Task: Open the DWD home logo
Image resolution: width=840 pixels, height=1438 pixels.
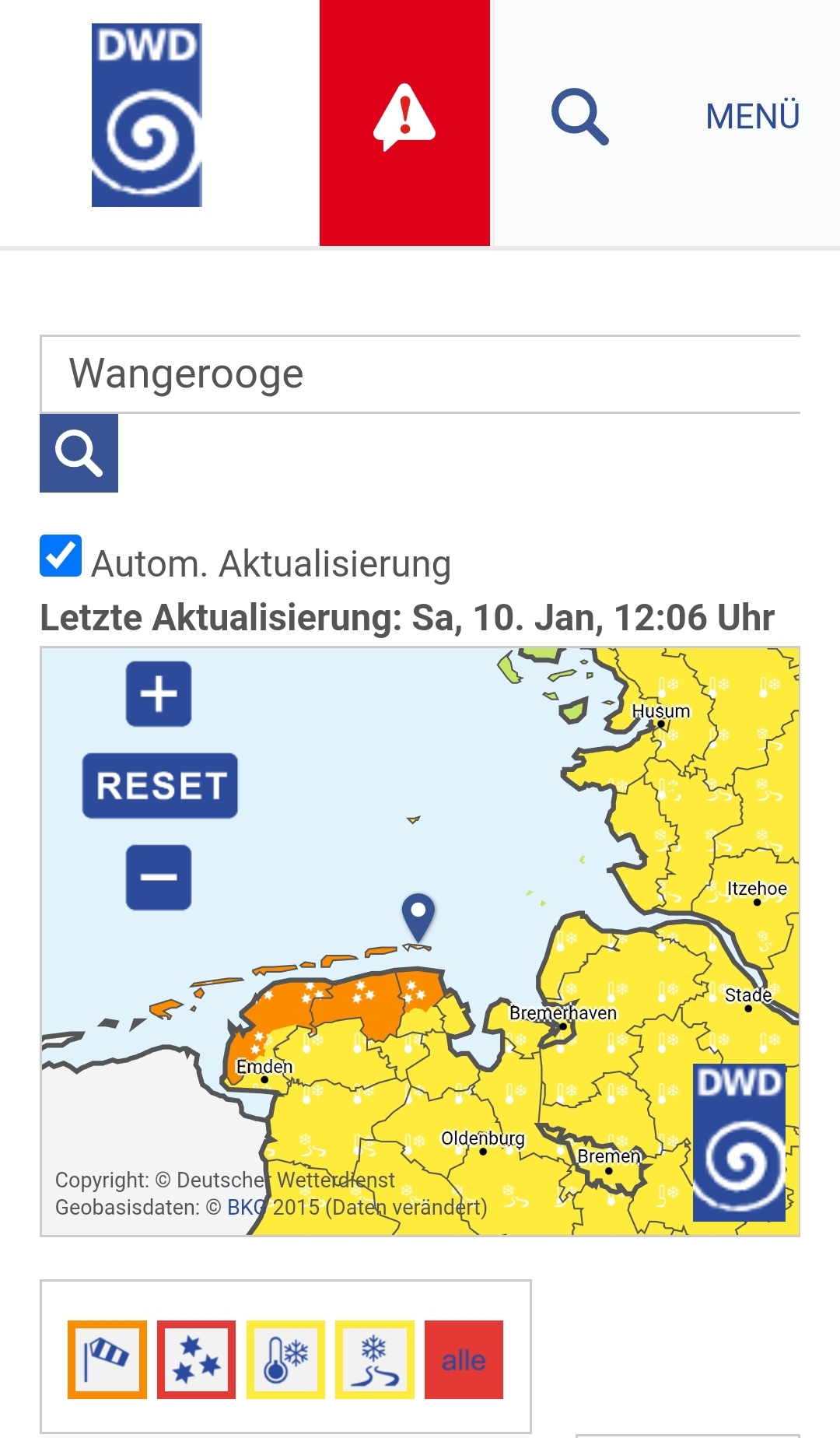Action: click(147, 115)
